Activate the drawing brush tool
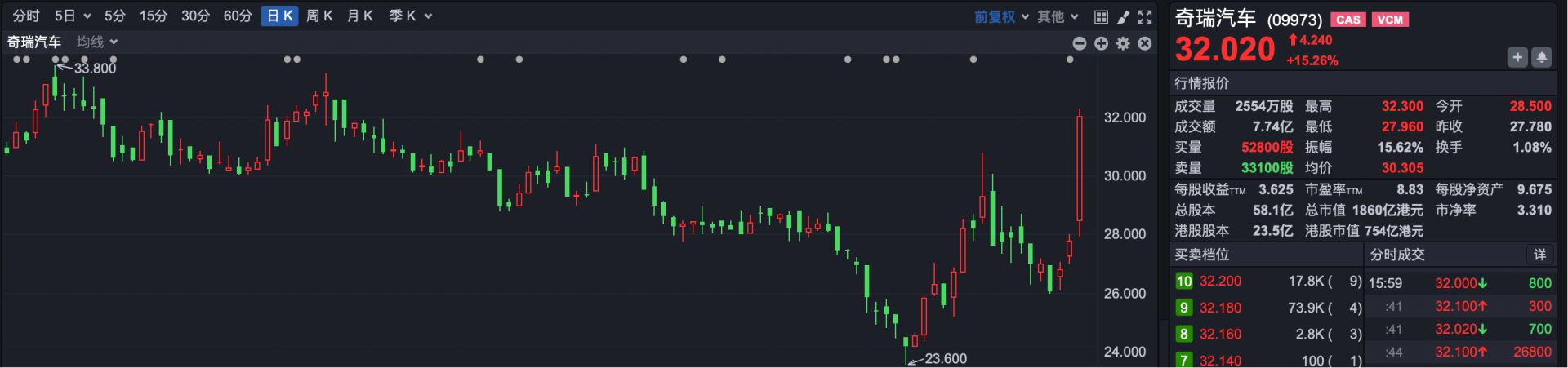This screenshot has height=368, width=1568. [1123, 16]
